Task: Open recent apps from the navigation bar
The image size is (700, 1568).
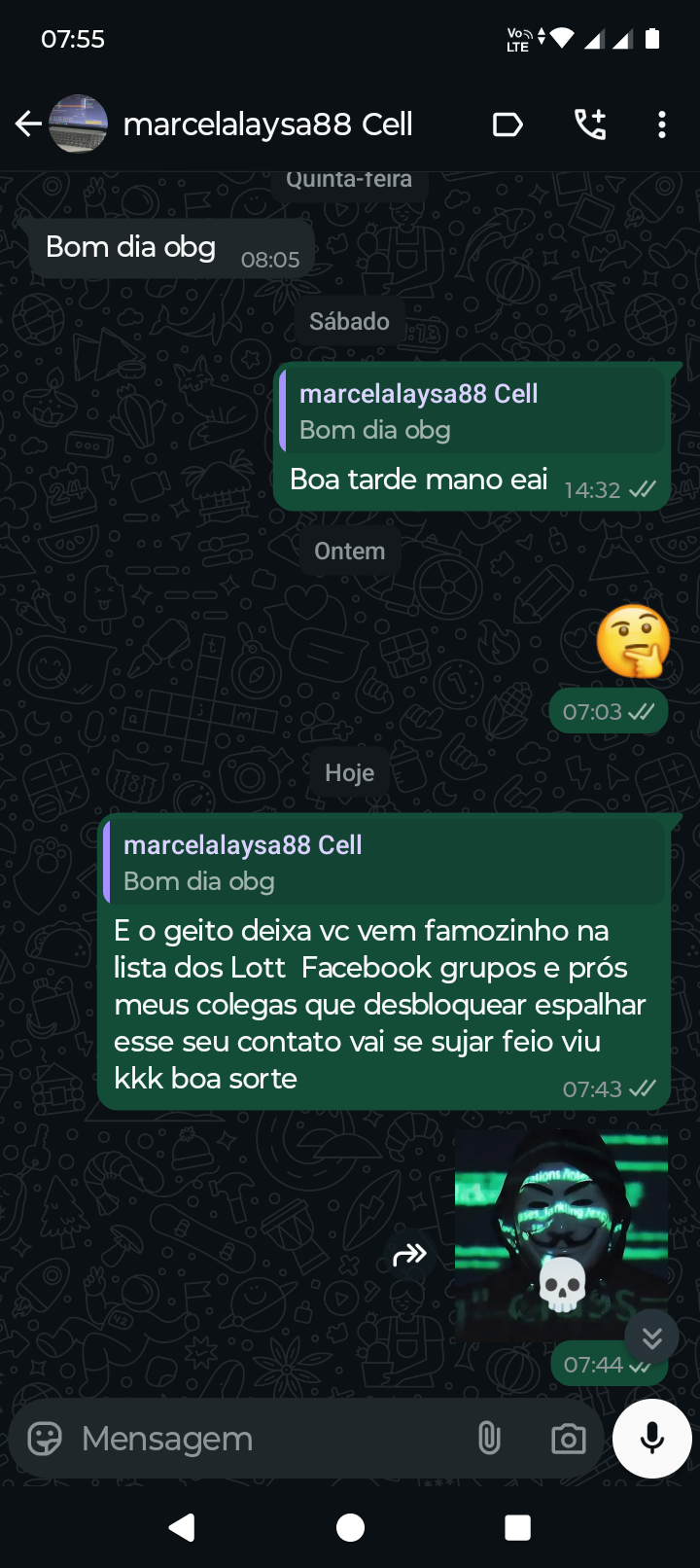Action: 517,1528
